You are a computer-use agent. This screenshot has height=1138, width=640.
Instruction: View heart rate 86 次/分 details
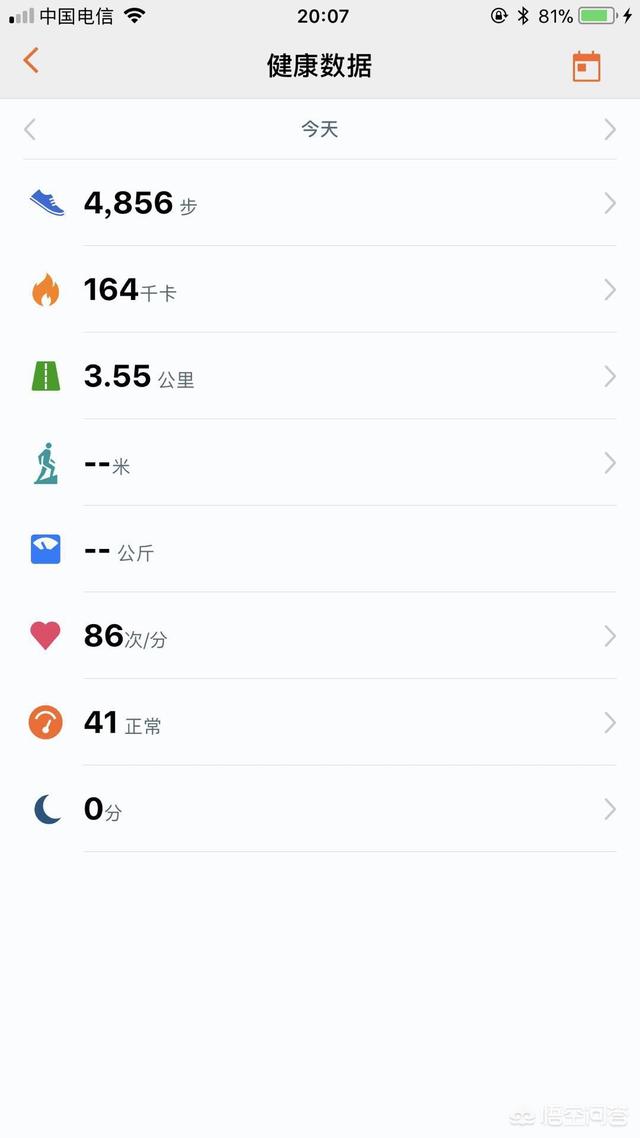(320, 636)
